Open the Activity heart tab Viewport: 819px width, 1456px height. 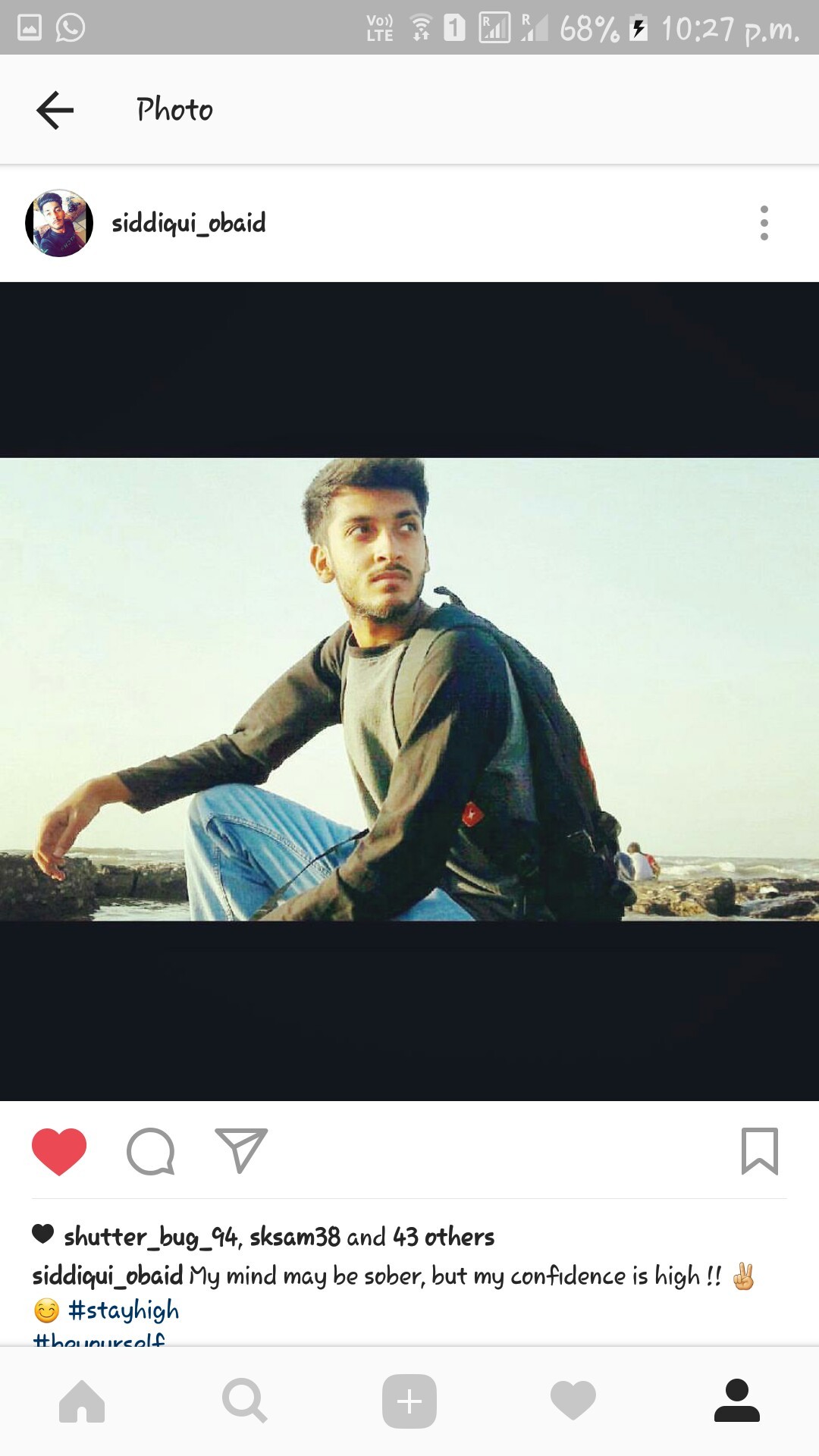coord(573,1401)
